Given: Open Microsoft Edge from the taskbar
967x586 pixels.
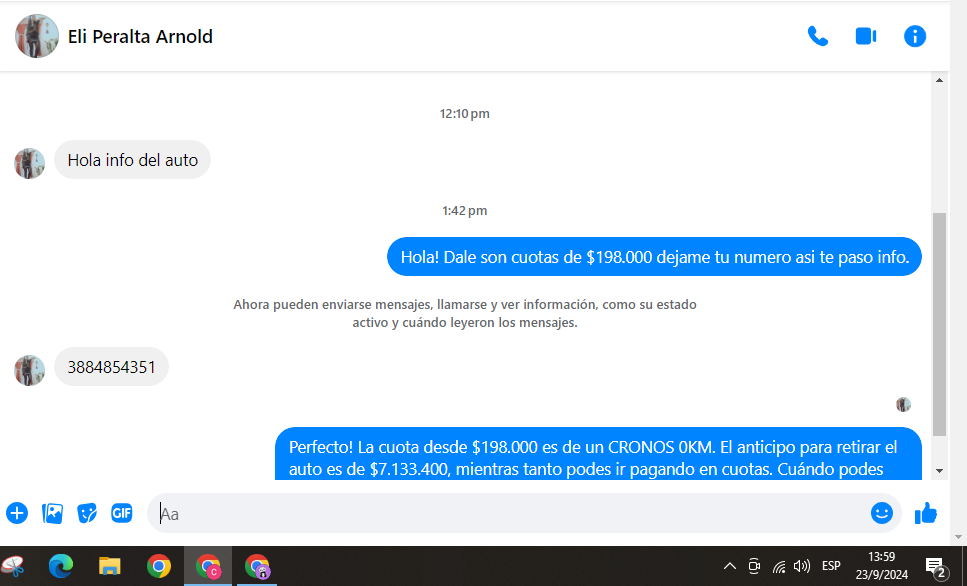Looking at the screenshot, I should pos(61,566).
